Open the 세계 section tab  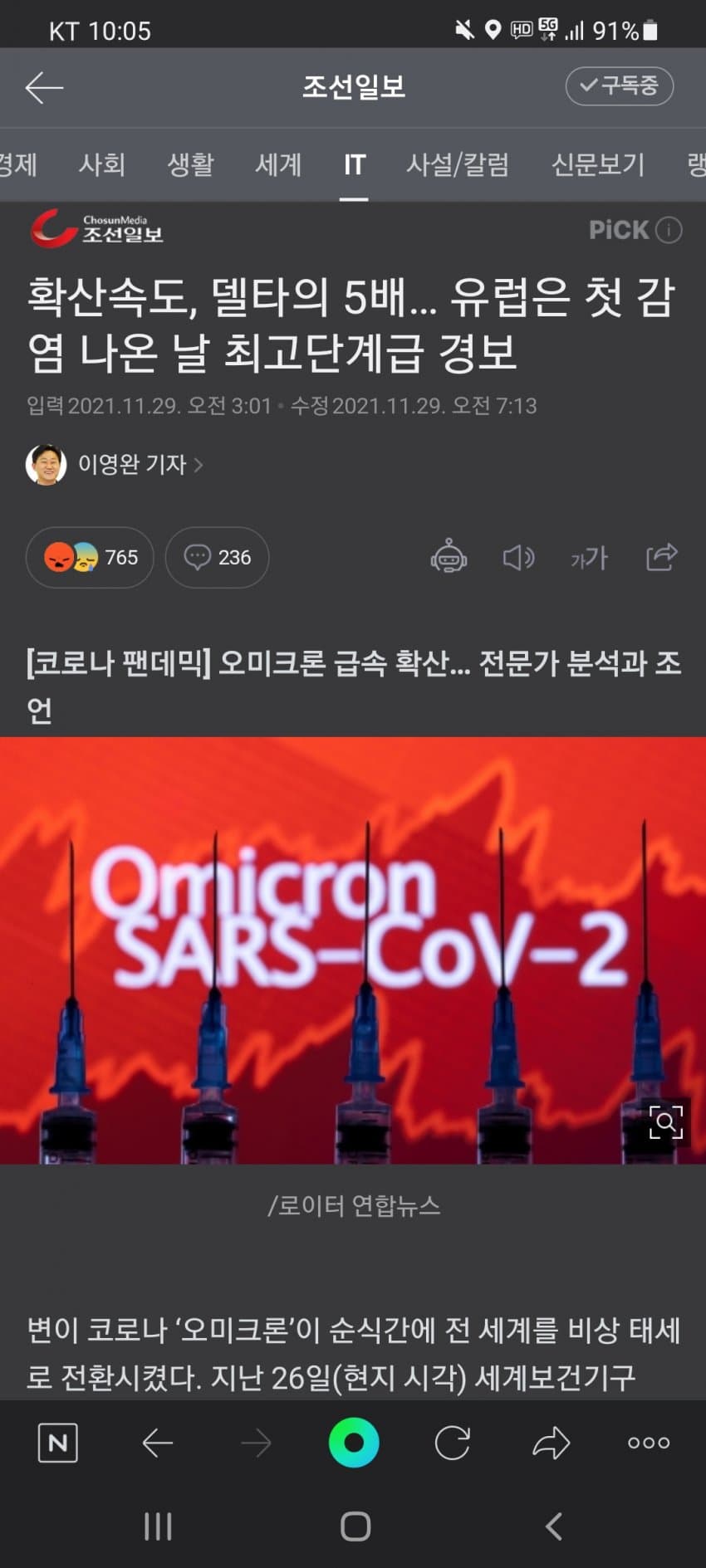277,164
